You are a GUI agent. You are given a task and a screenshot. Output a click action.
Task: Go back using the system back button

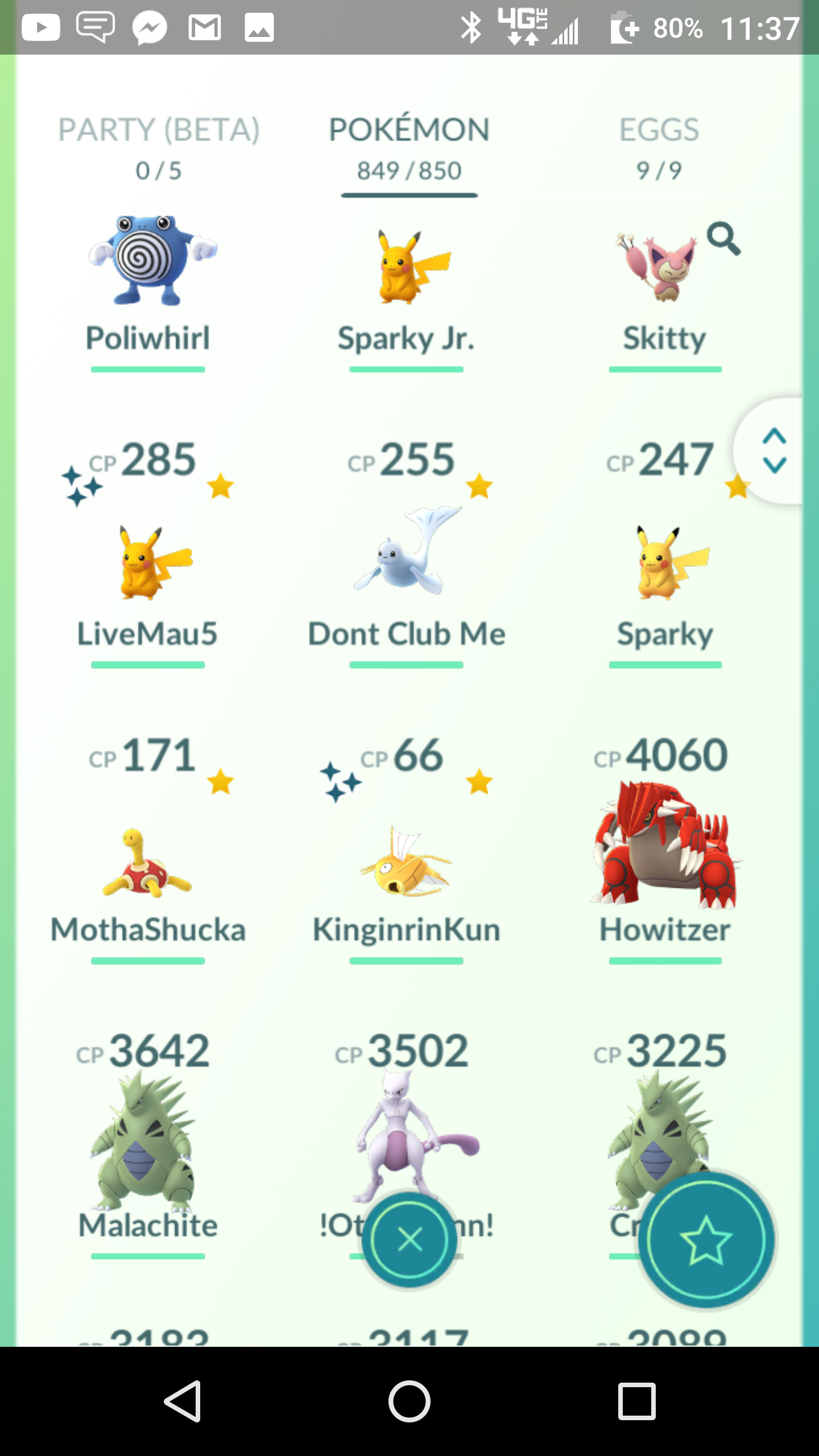coord(183,1401)
